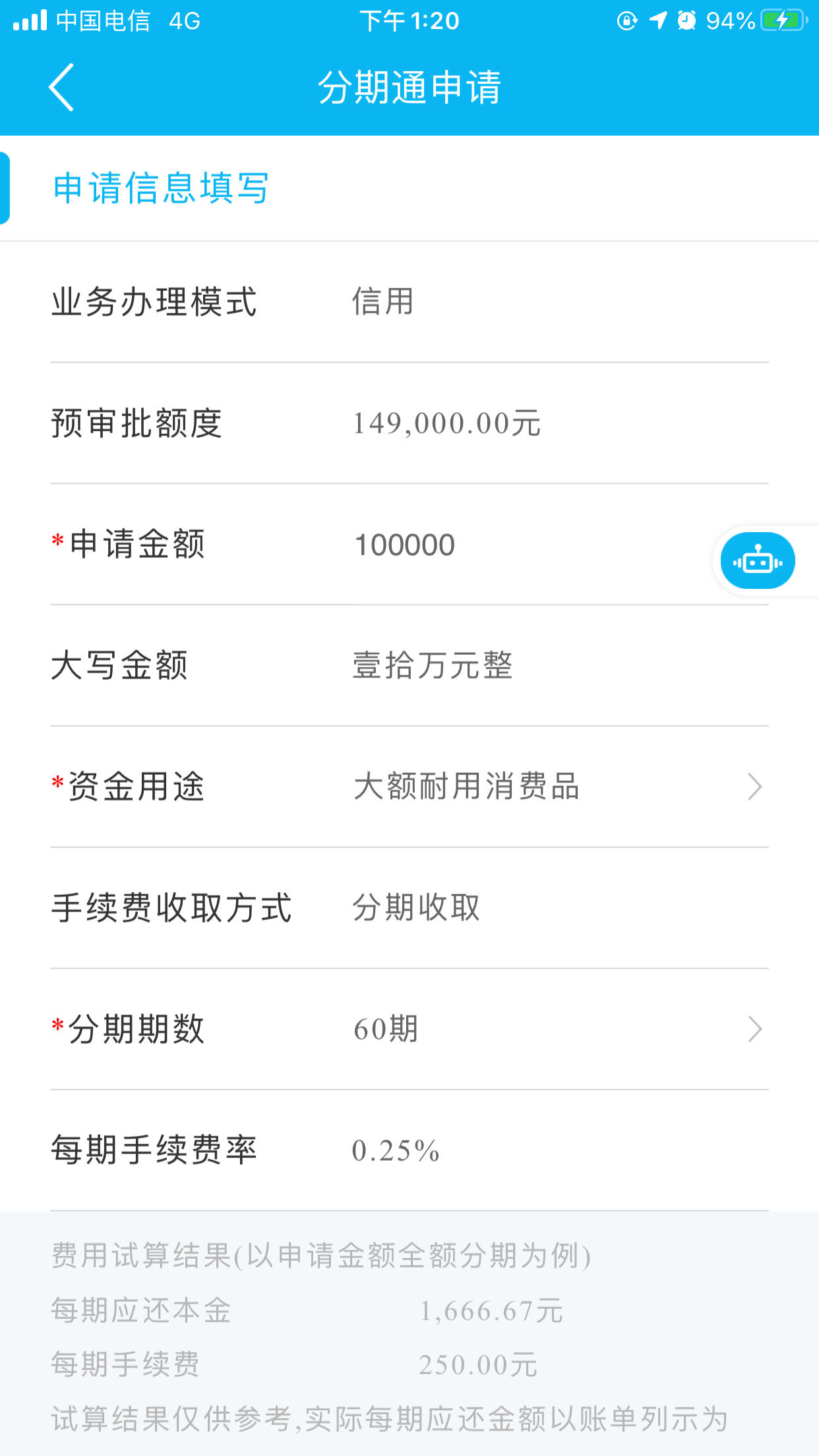The height and width of the screenshot is (1456, 819).
Task: Tap the back arrow to exit application
Action: tap(62, 88)
